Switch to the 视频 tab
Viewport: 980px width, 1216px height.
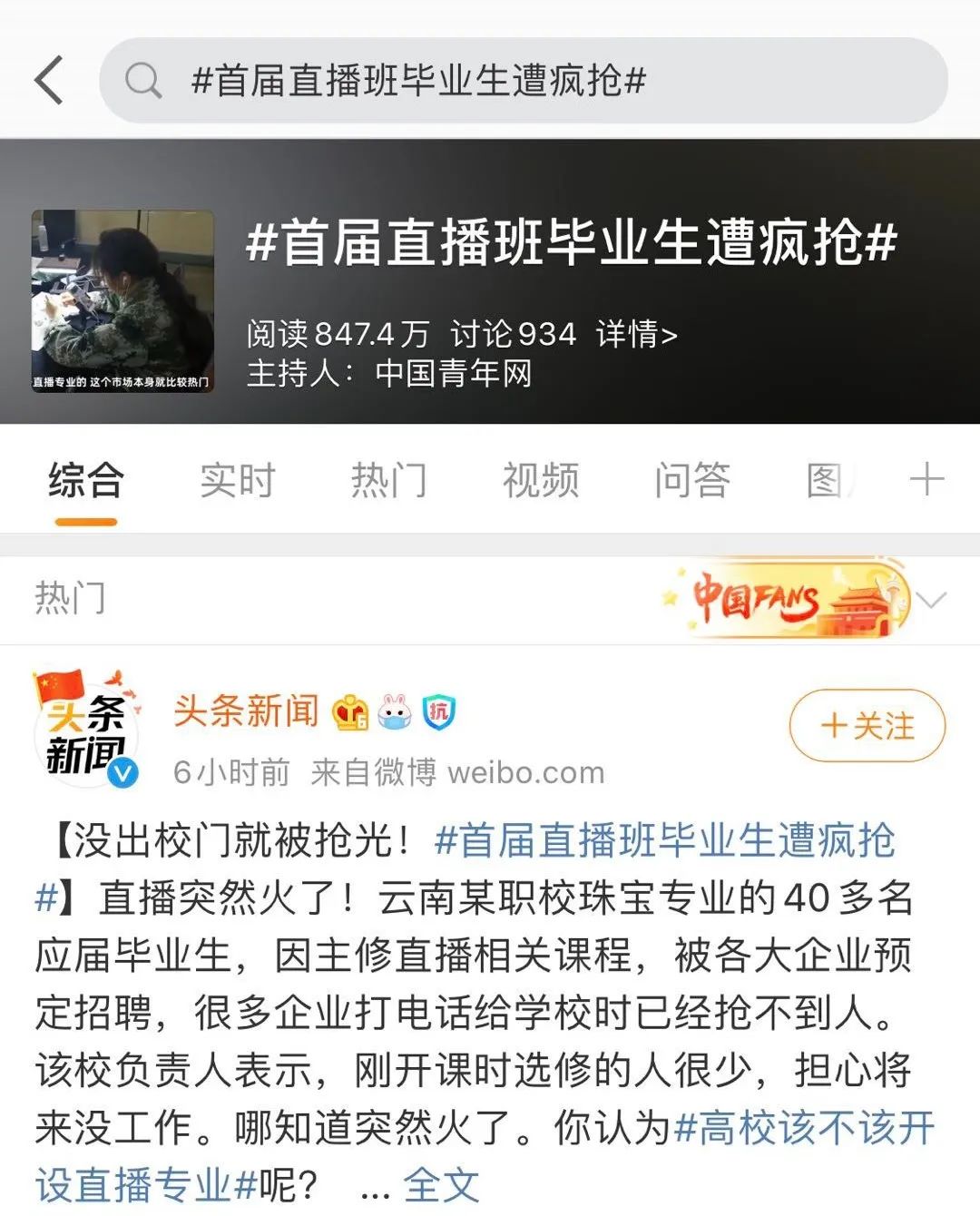(541, 479)
